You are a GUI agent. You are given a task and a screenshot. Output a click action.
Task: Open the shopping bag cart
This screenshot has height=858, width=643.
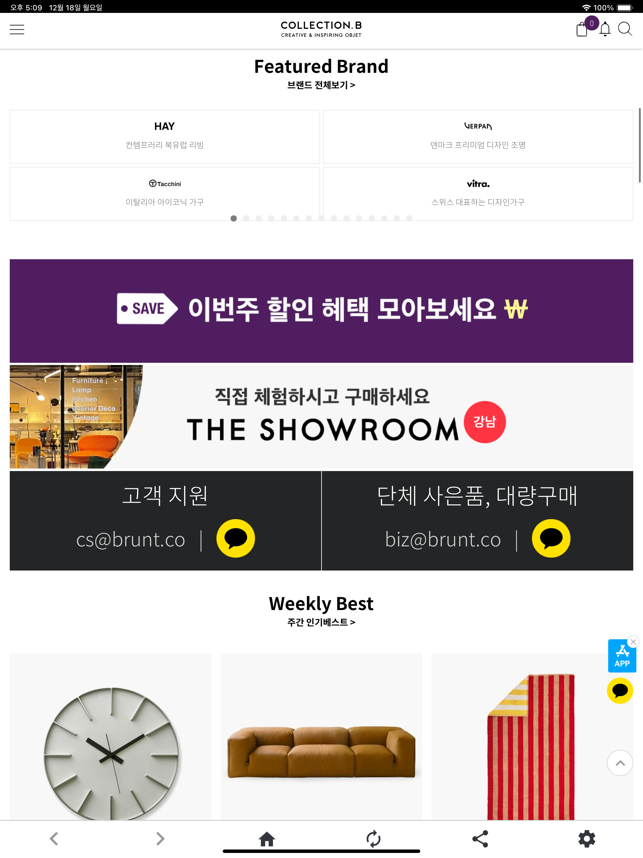[582, 30]
